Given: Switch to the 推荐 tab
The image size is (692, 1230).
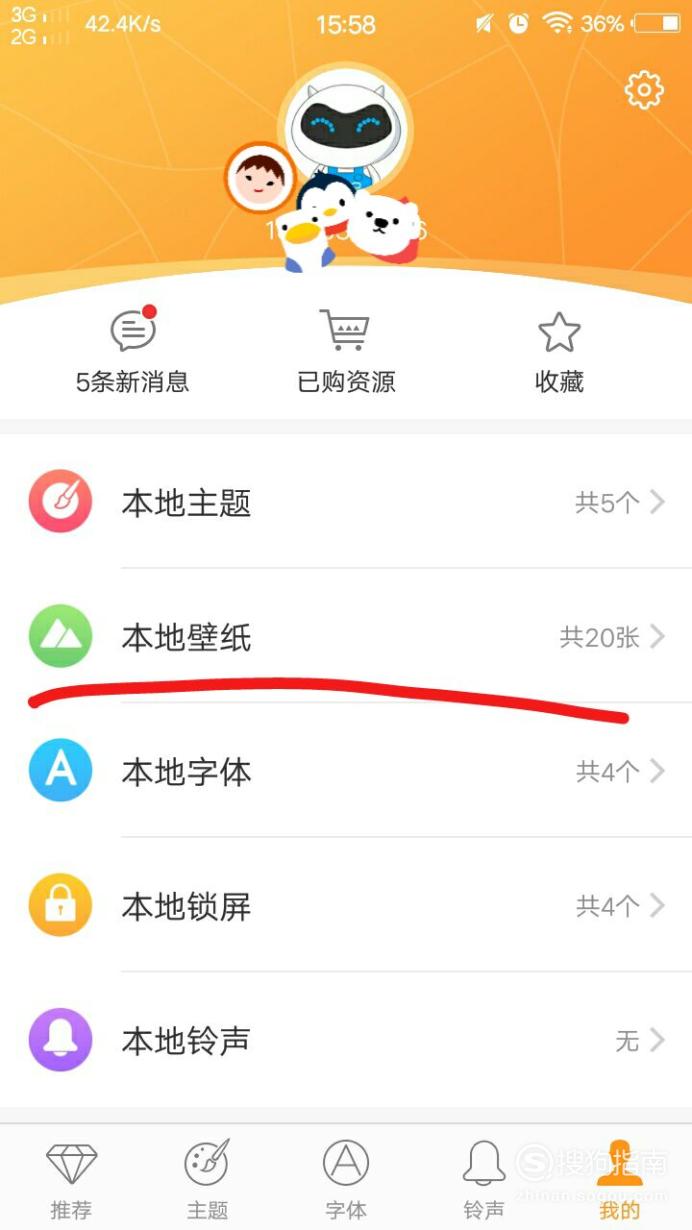Looking at the screenshot, I should pos(71,1179).
